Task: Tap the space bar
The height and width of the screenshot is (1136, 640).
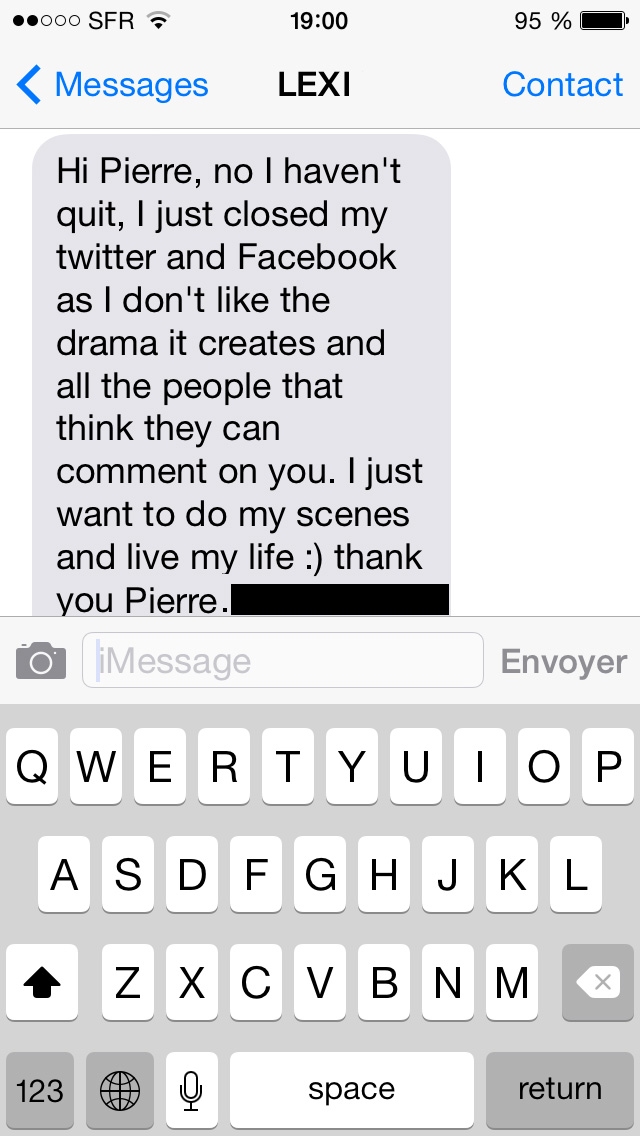Action: point(352,1089)
